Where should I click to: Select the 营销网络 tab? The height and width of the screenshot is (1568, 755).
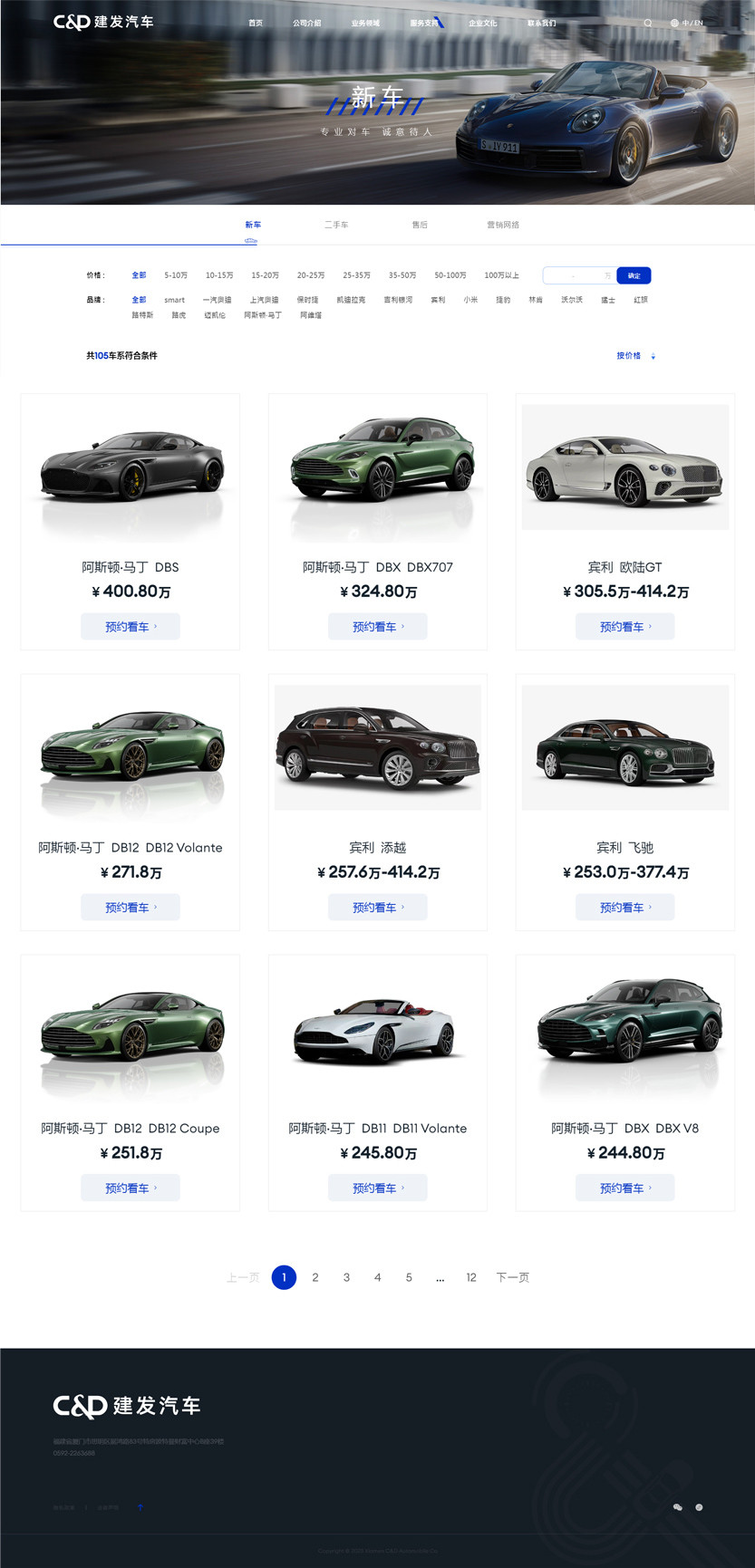[503, 225]
